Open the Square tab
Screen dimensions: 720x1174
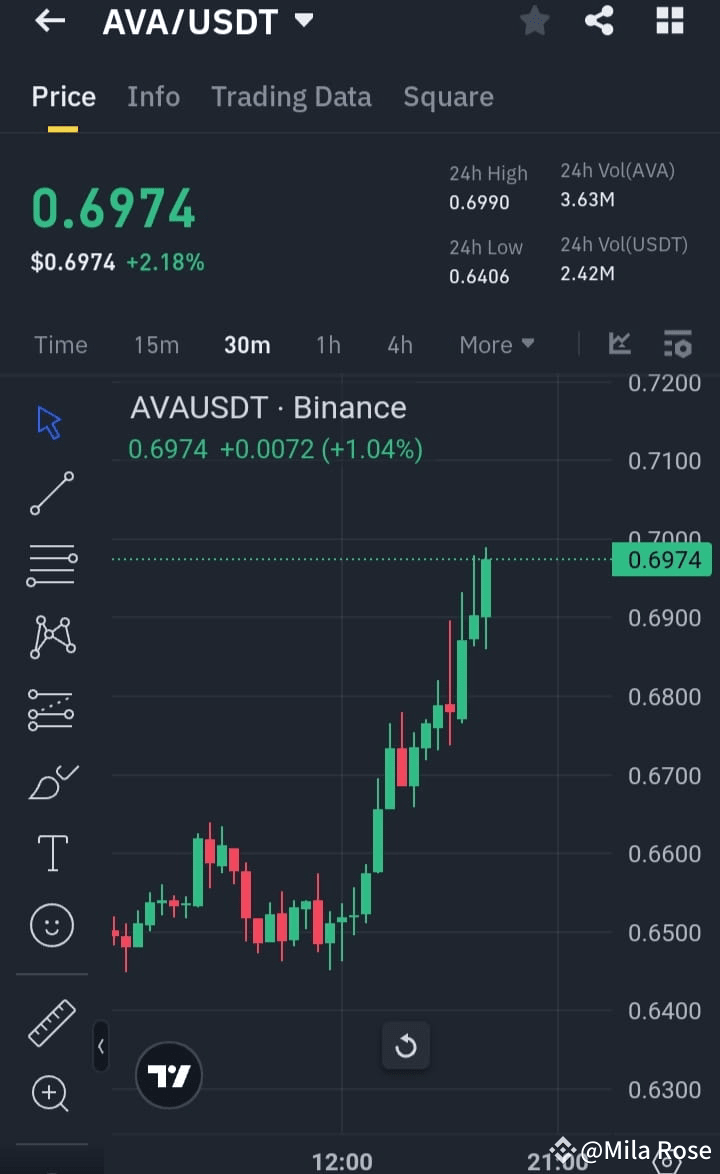click(x=448, y=96)
